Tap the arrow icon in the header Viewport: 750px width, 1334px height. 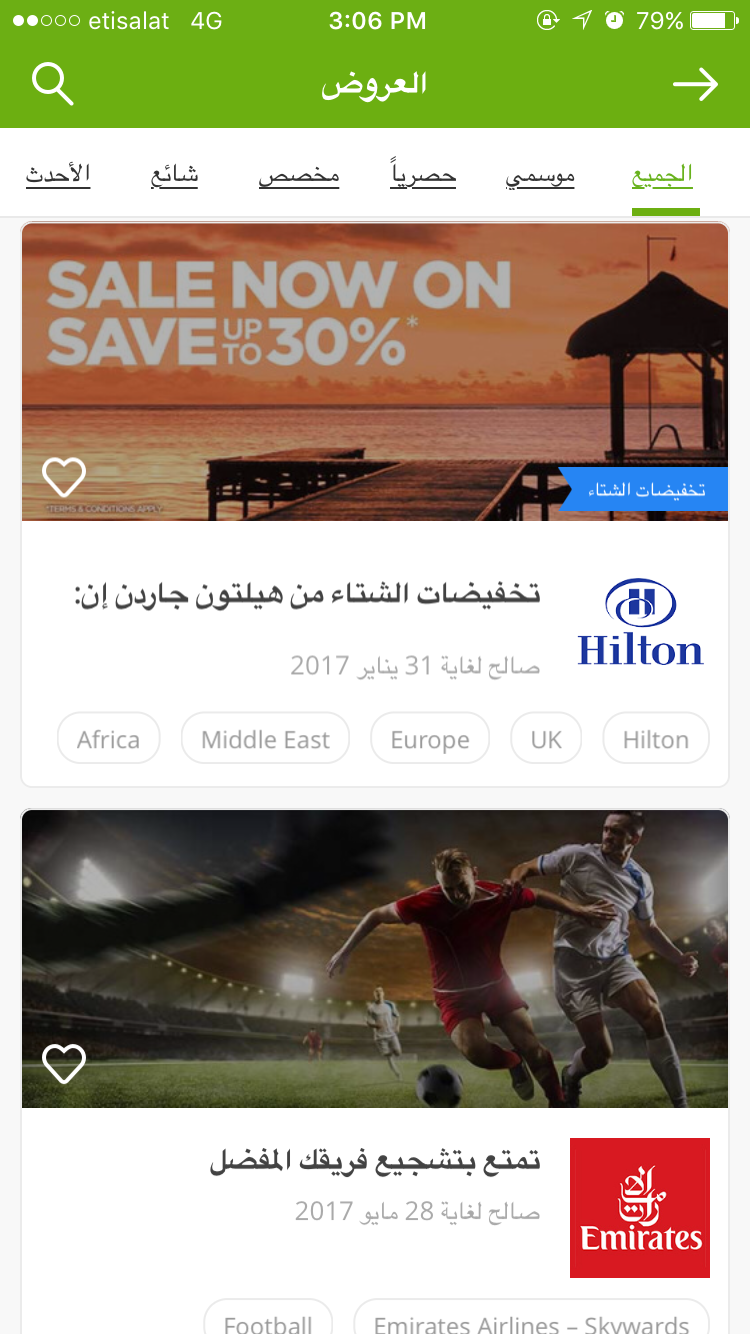point(695,84)
